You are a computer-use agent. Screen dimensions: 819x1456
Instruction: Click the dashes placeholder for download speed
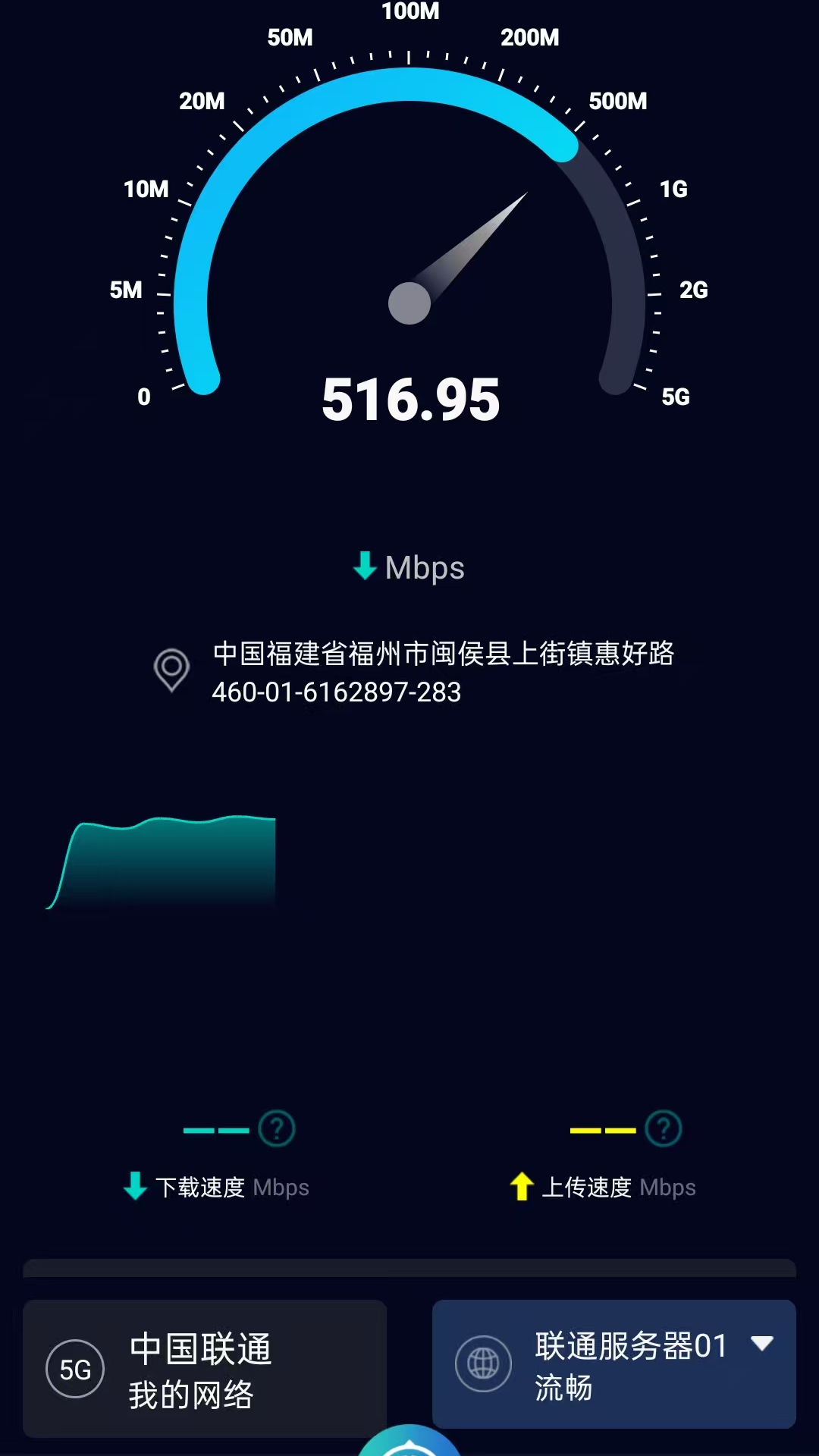(215, 1129)
